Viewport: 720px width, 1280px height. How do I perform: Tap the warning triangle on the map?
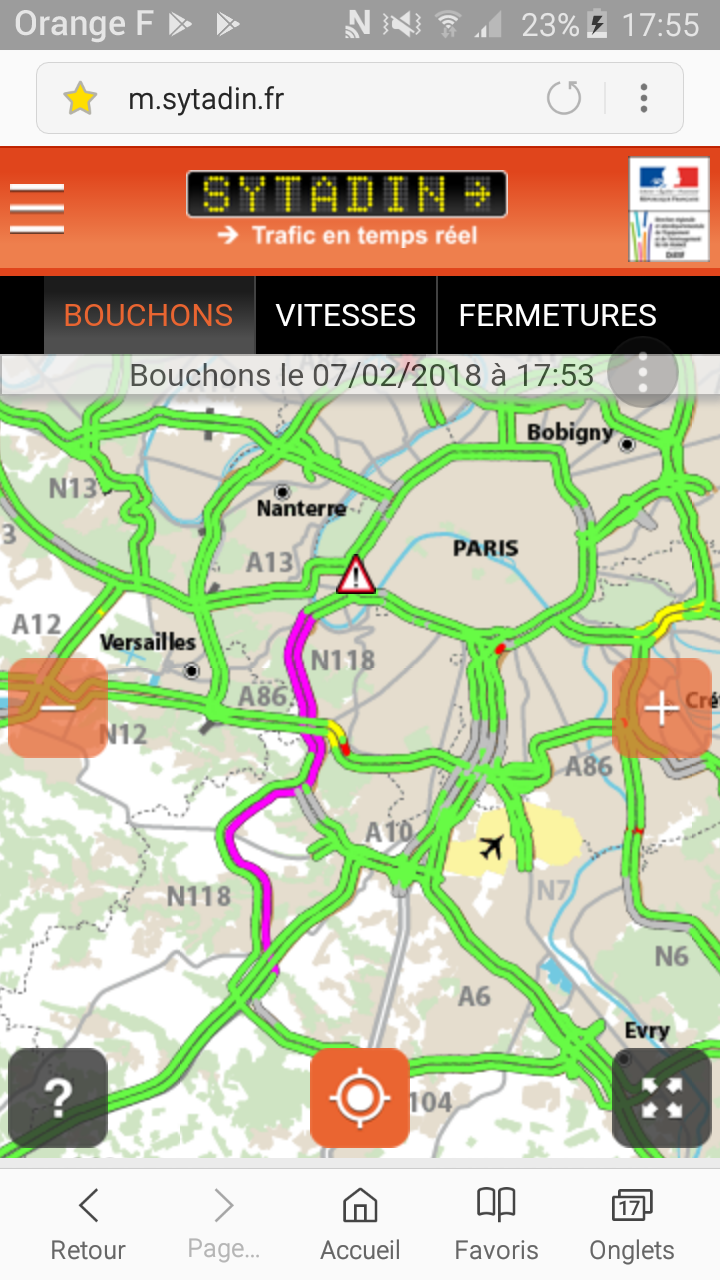click(x=355, y=577)
